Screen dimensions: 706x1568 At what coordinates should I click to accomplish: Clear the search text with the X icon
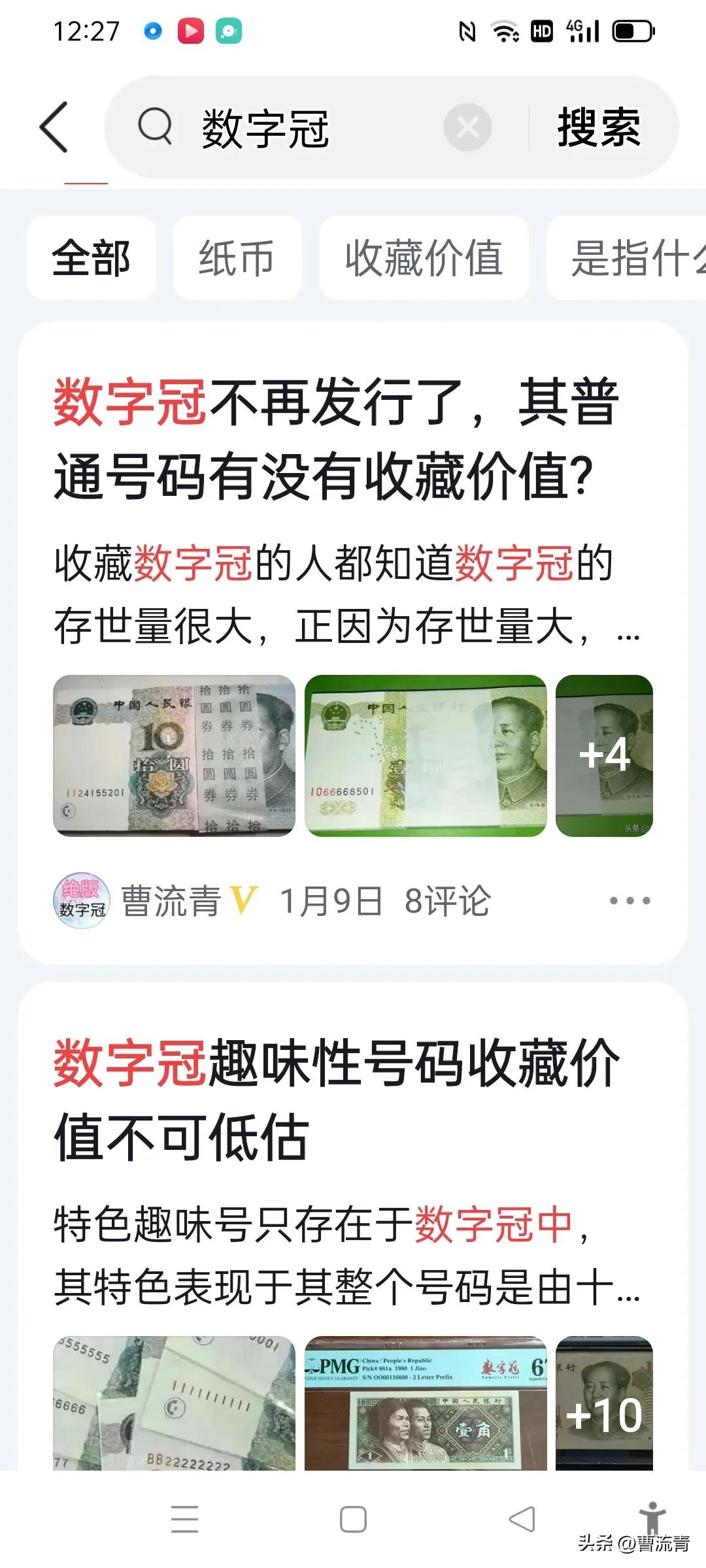467,128
